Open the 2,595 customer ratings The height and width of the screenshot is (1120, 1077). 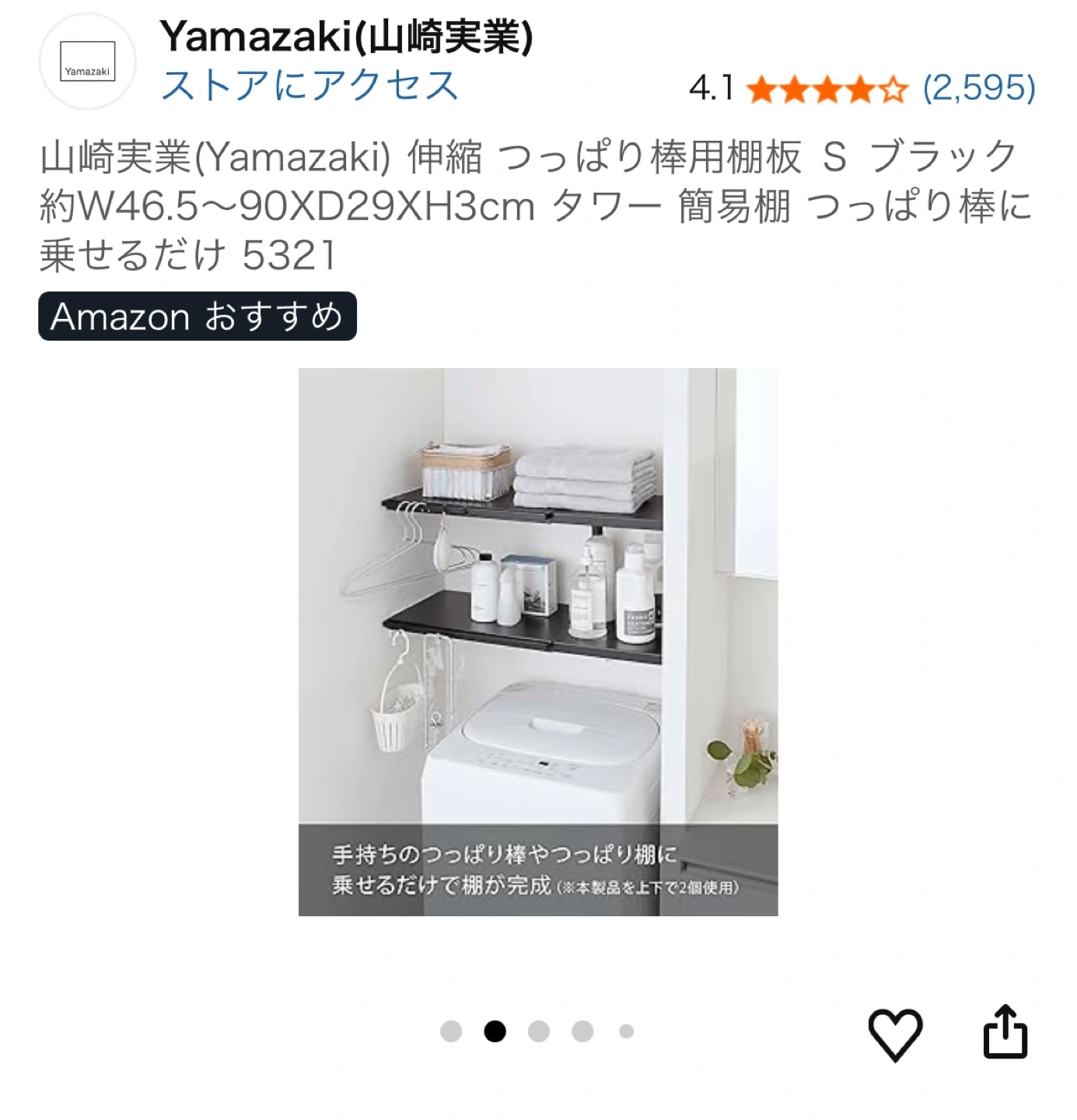[978, 88]
